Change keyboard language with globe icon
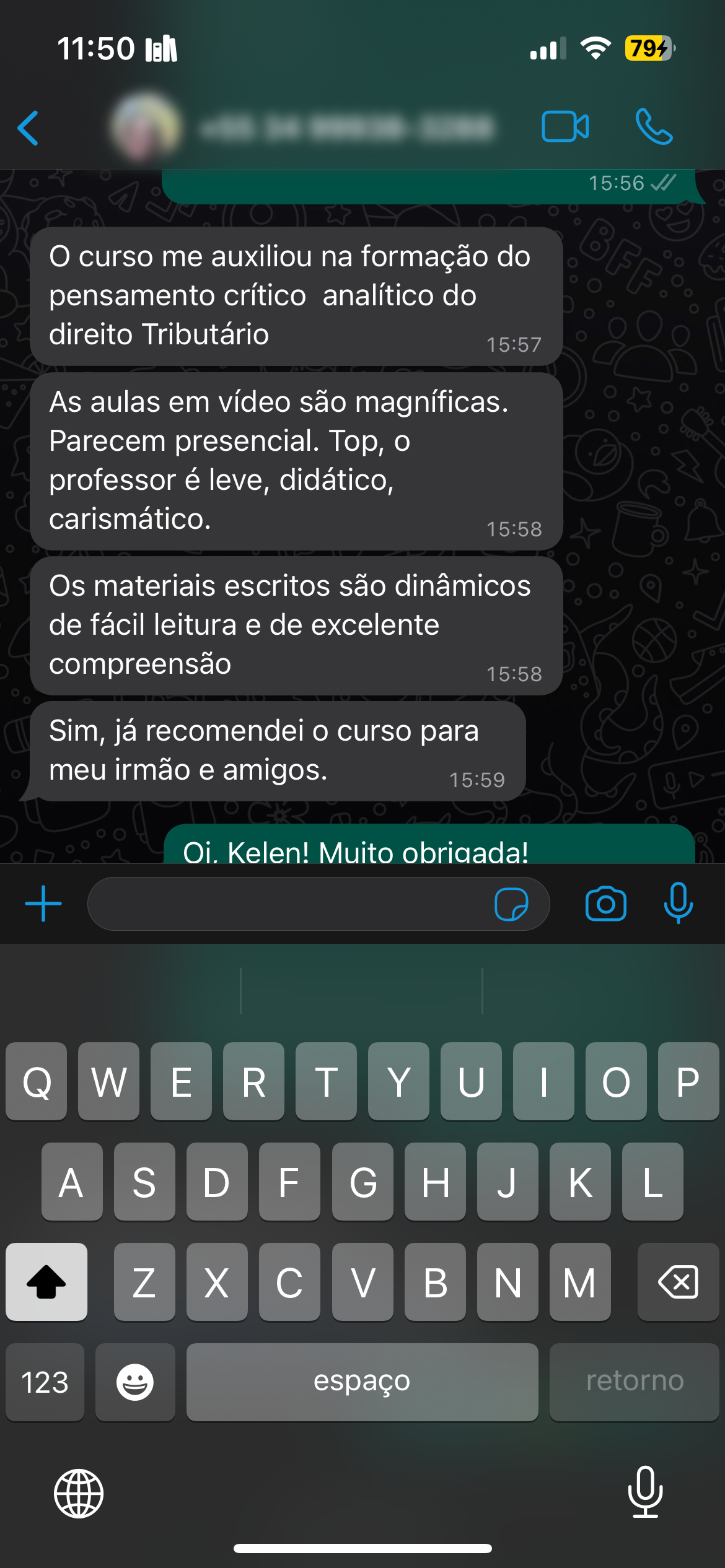This screenshot has height=1568, width=725. (79, 1494)
